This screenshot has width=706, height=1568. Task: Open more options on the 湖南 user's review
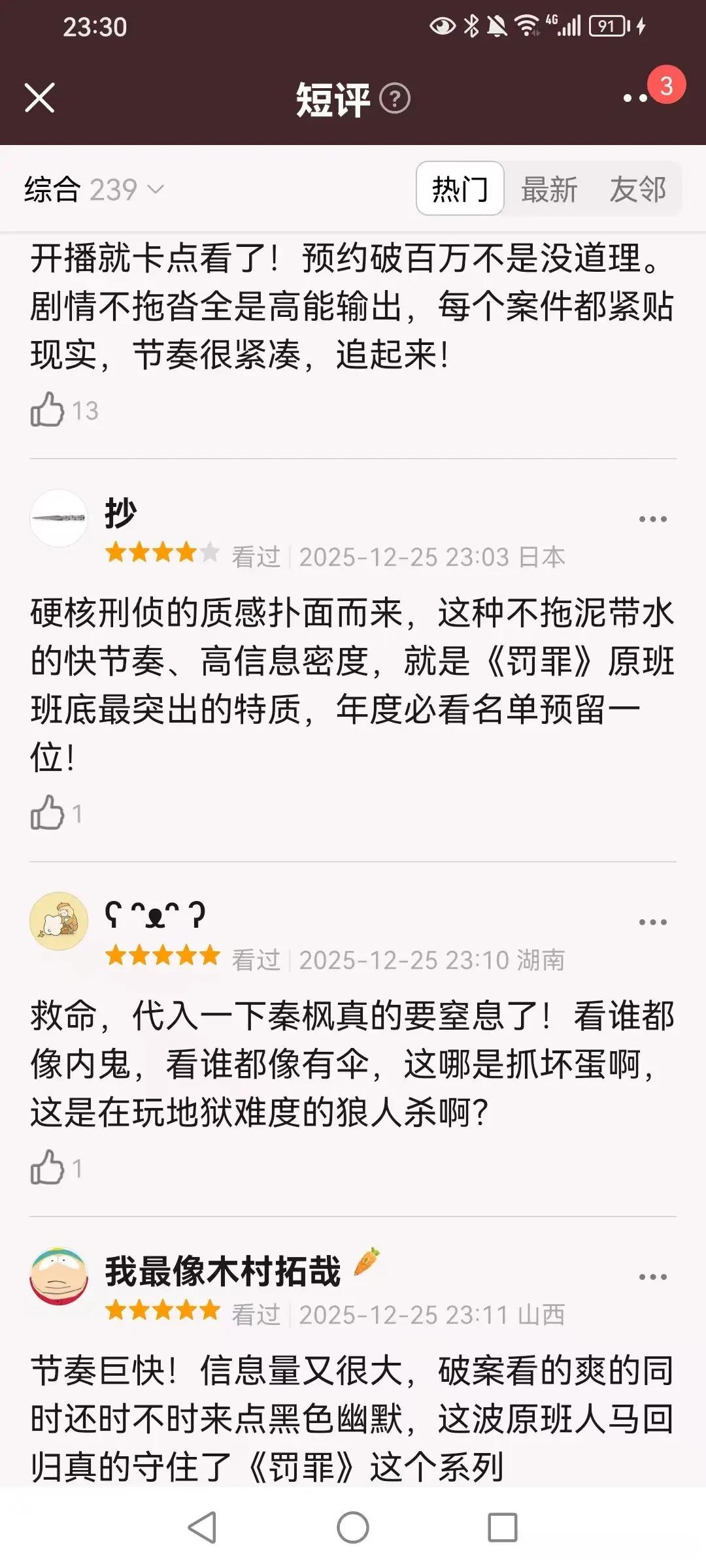pos(652,923)
